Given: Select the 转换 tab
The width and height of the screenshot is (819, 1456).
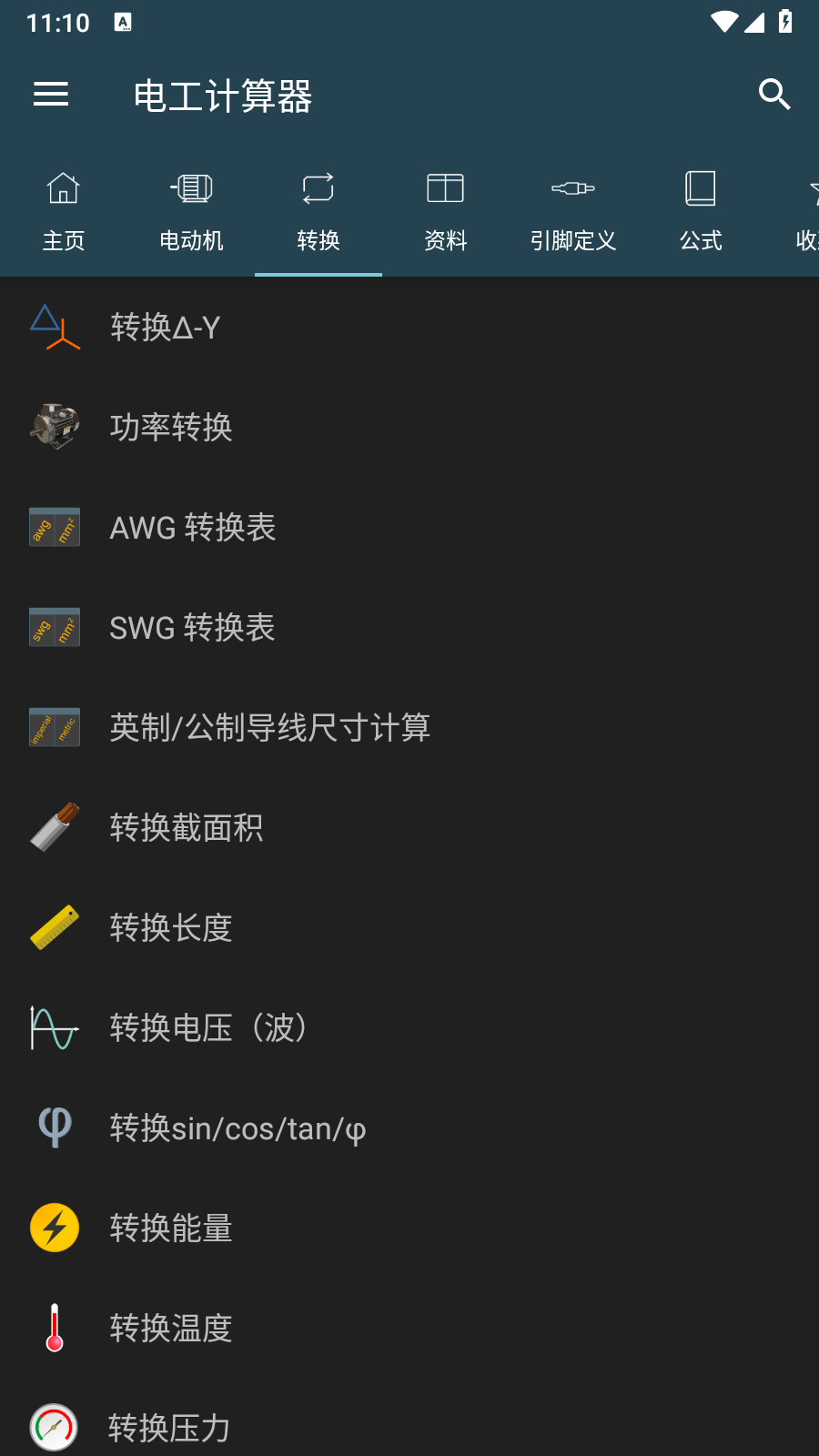Looking at the screenshot, I should [x=318, y=213].
